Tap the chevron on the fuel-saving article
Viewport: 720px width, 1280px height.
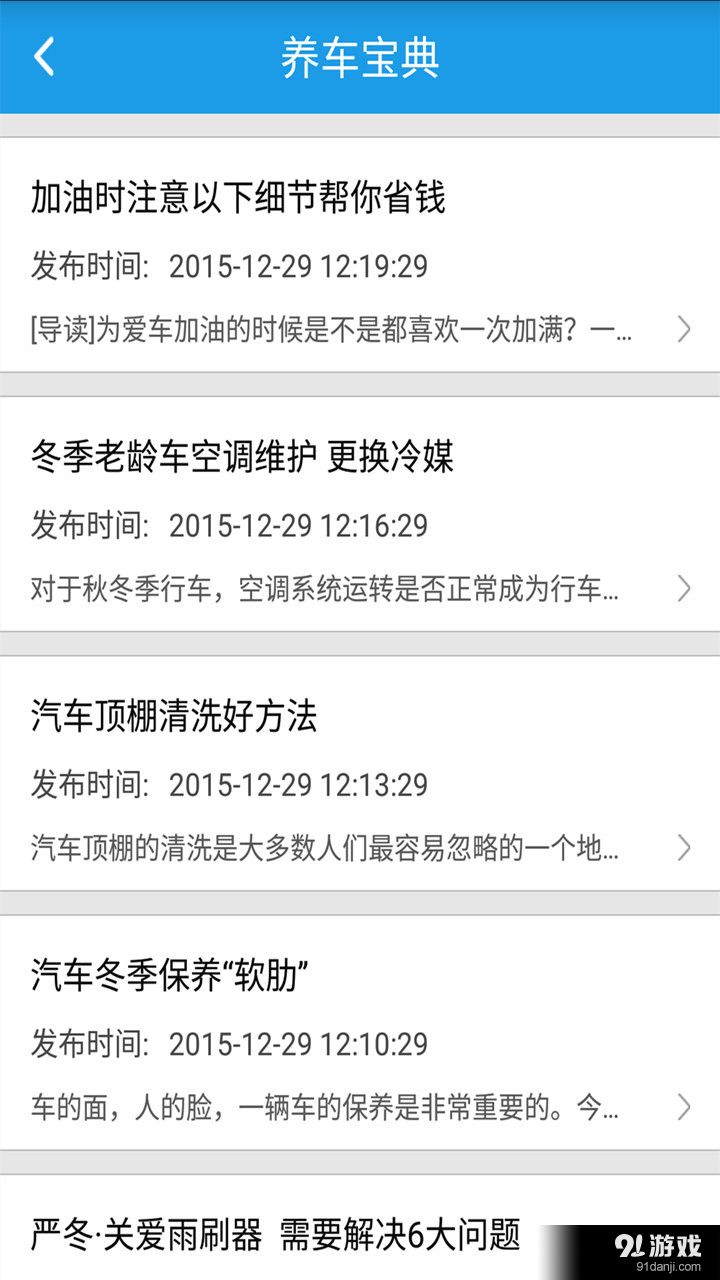coord(684,329)
